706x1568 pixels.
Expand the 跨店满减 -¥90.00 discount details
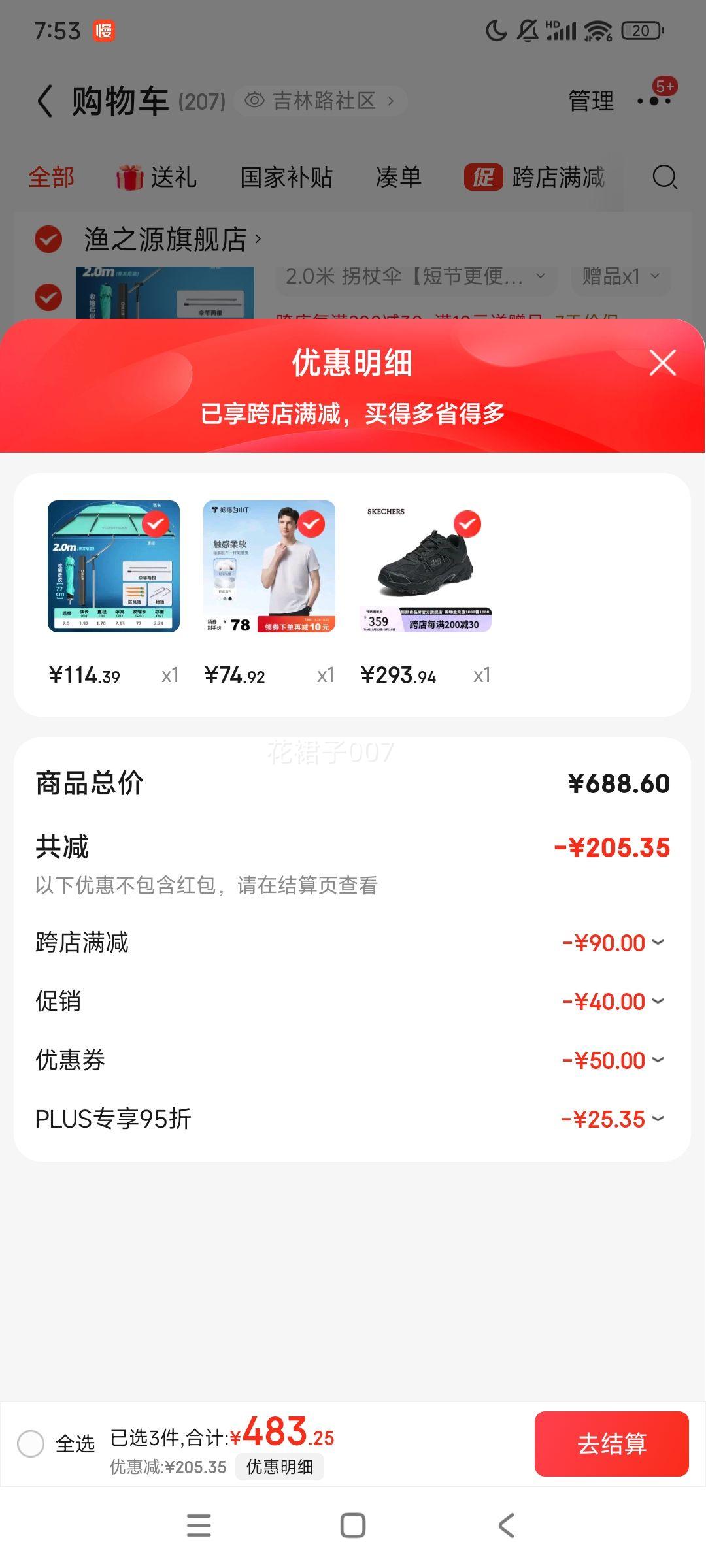point(659,942)
